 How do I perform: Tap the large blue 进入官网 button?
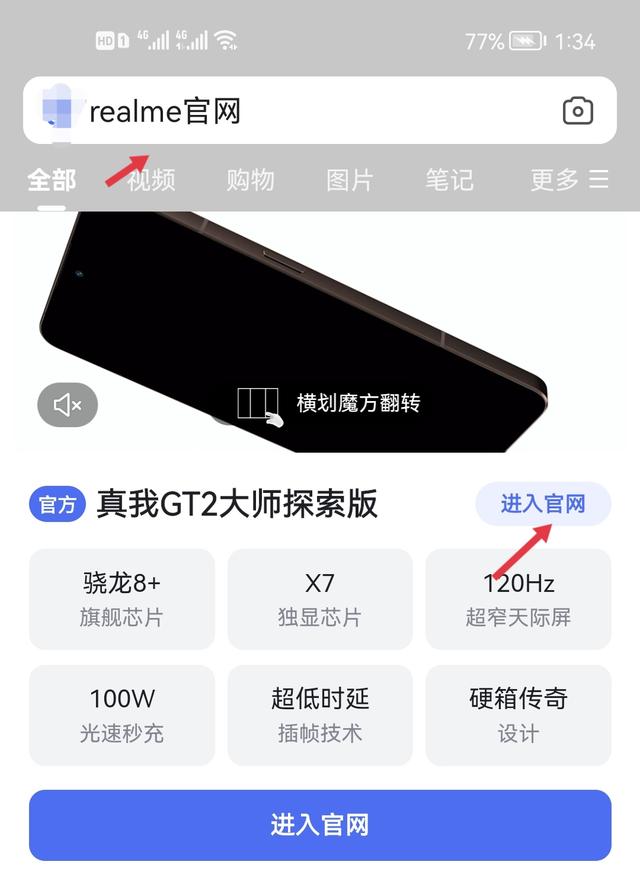(x=320, y=825)
